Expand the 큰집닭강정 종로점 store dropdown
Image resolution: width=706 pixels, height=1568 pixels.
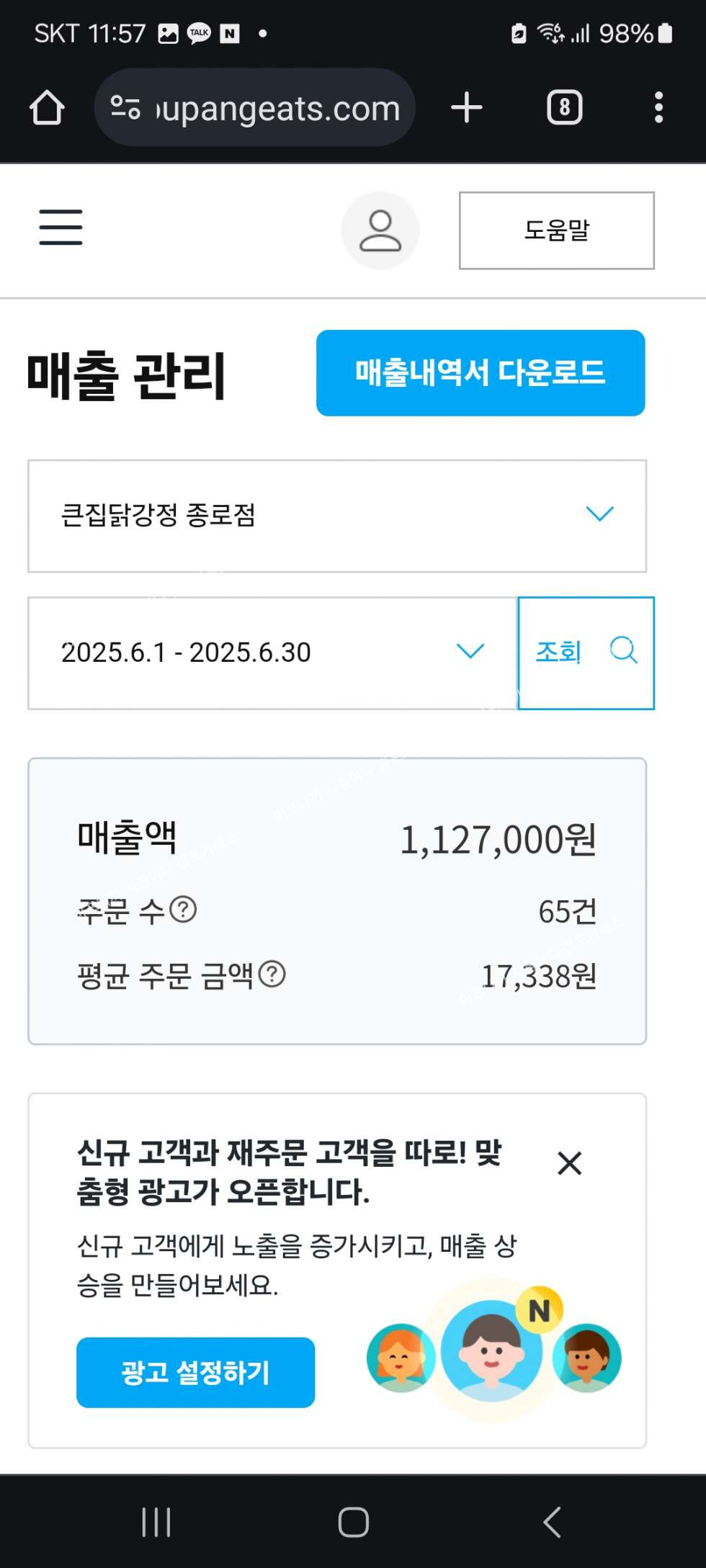pos(336,516)
